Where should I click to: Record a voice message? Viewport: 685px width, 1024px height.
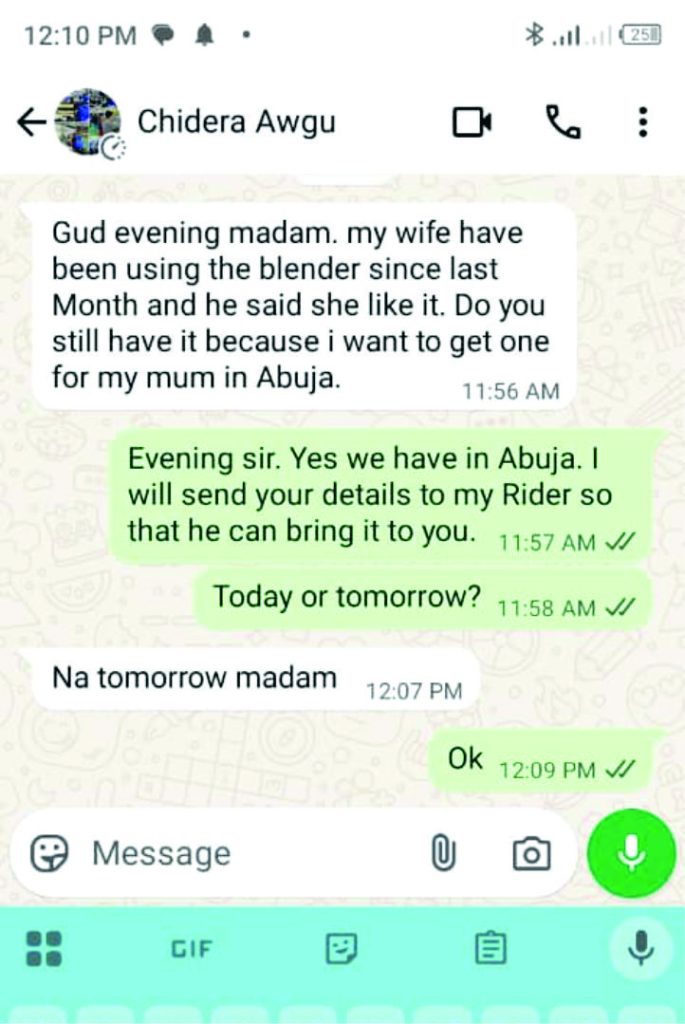631,853
